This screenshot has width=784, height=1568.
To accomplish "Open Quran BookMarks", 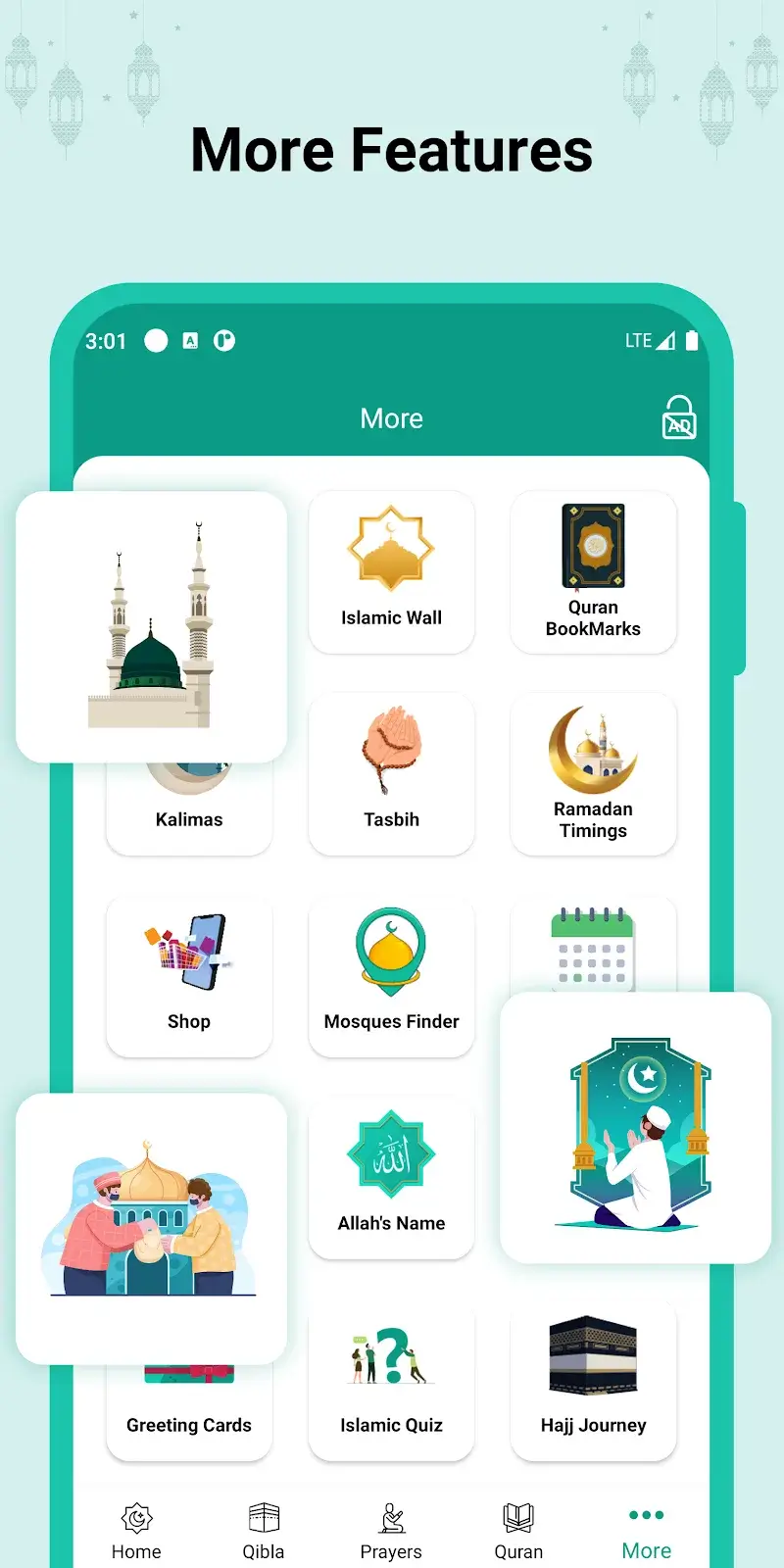I will tap(593, 571).
